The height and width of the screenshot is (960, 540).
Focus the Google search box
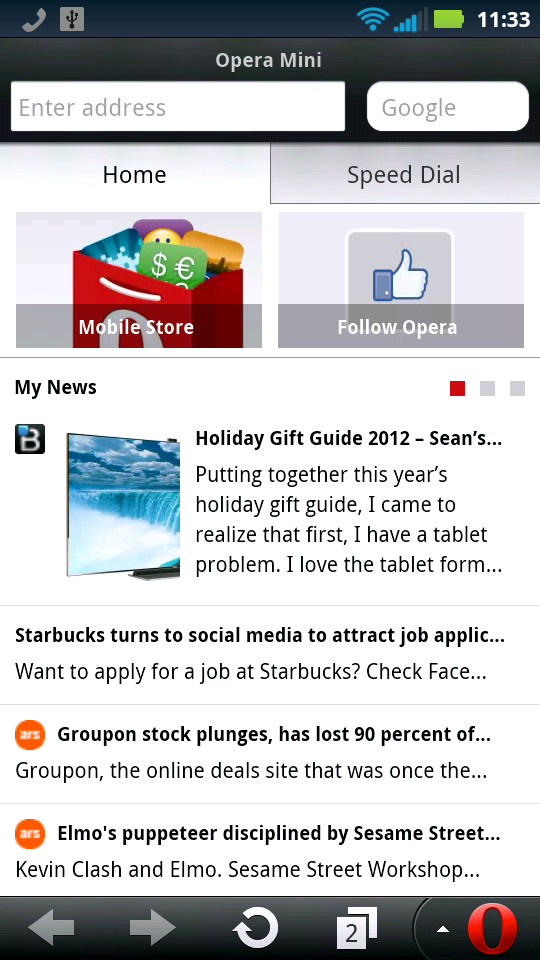[448, 107]
